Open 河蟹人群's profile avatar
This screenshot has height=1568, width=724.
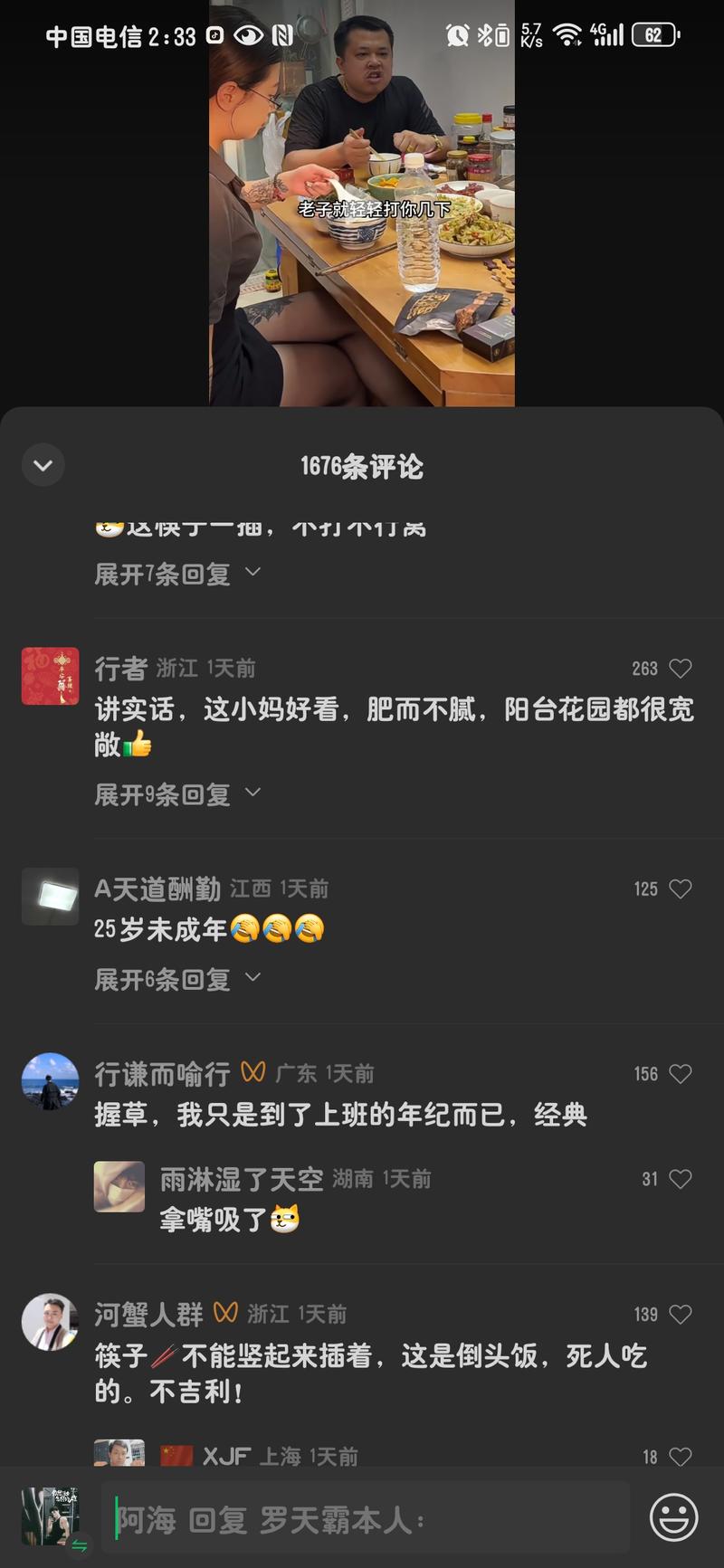click(50, 1322)
